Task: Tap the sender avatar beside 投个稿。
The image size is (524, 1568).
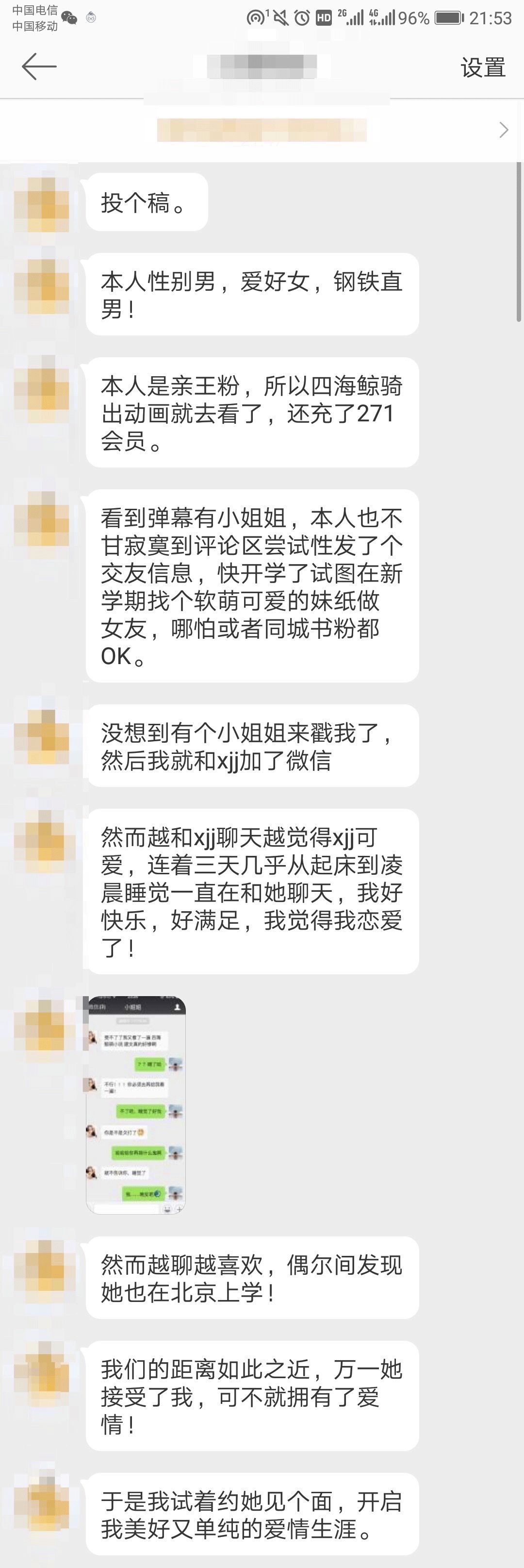Action: tap(42, 204)
